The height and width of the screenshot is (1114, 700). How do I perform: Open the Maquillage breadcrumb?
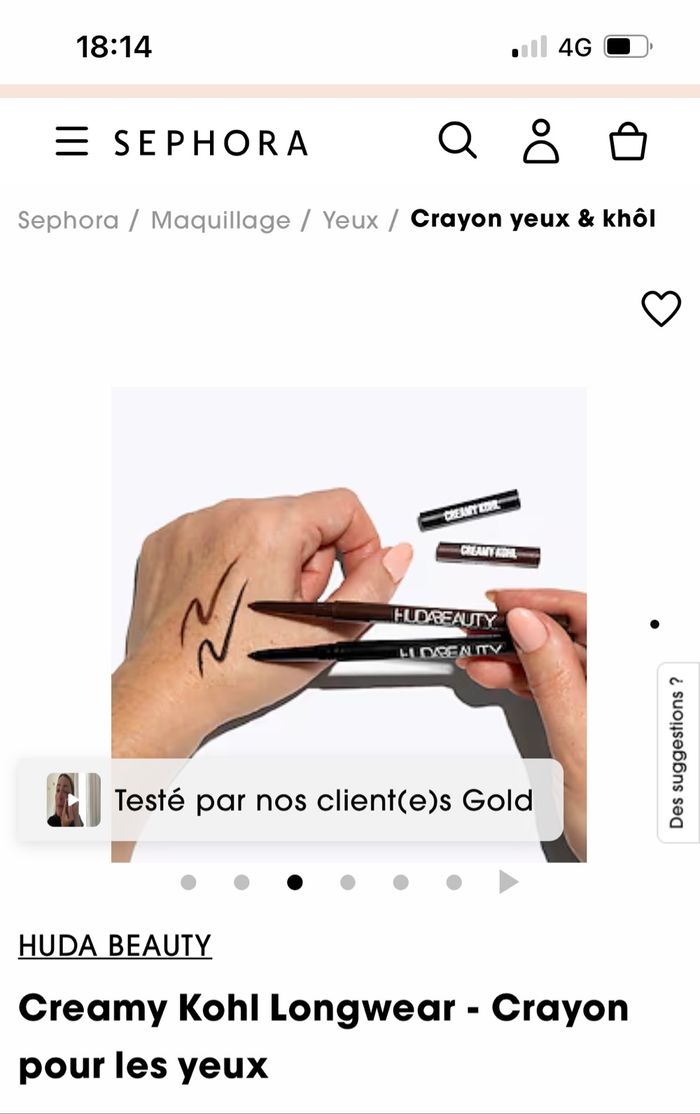[220, 220]
